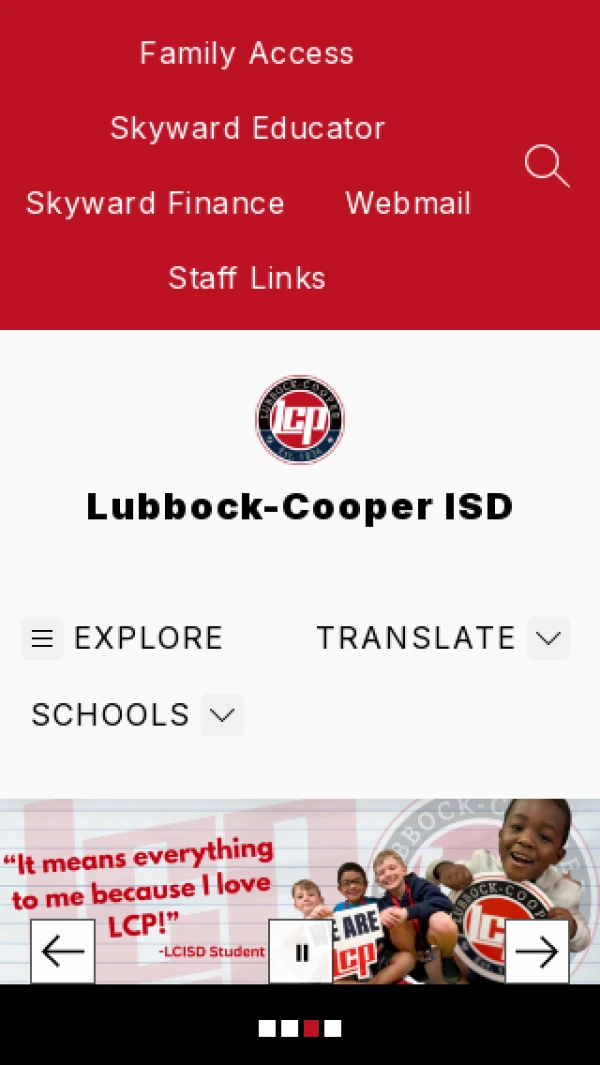The width and height of the screenshot is (600, 1065).
Task: Select the last slide indicator
Action: coord(333,1028)
